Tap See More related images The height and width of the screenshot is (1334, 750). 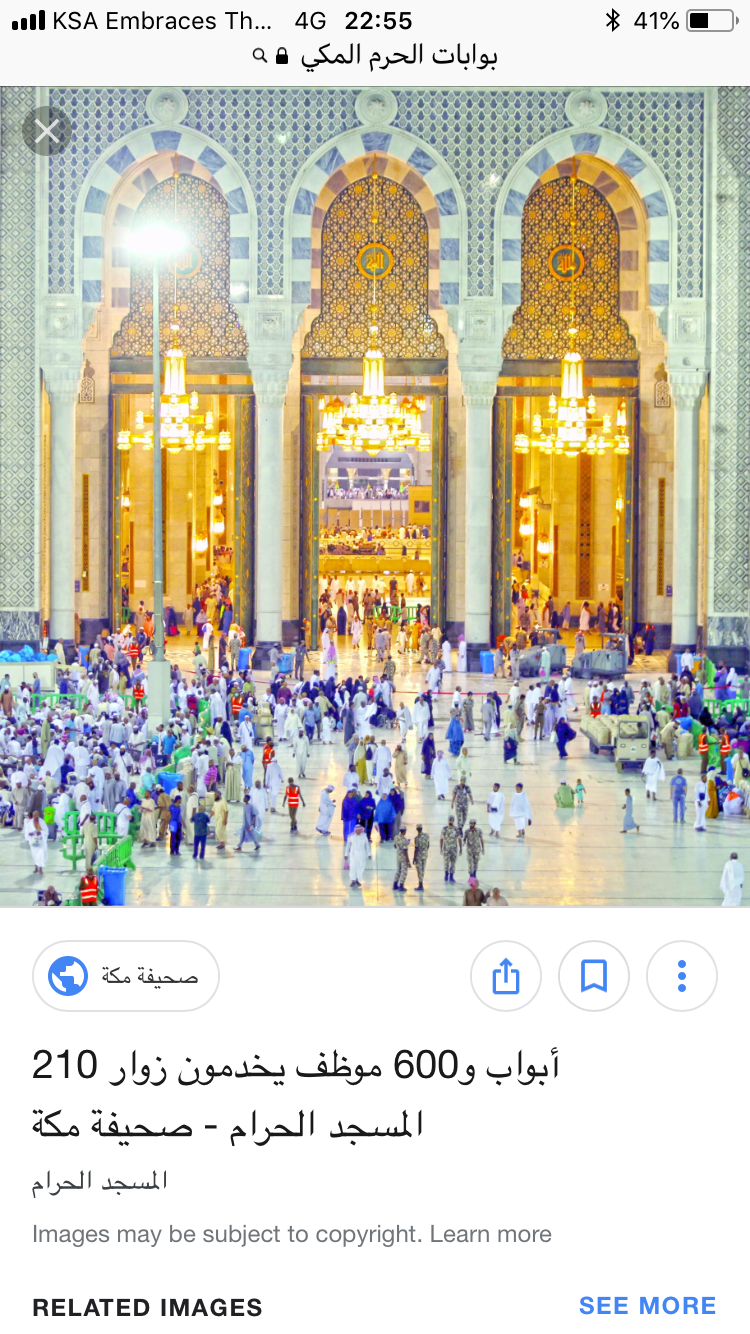point(647,1305)
